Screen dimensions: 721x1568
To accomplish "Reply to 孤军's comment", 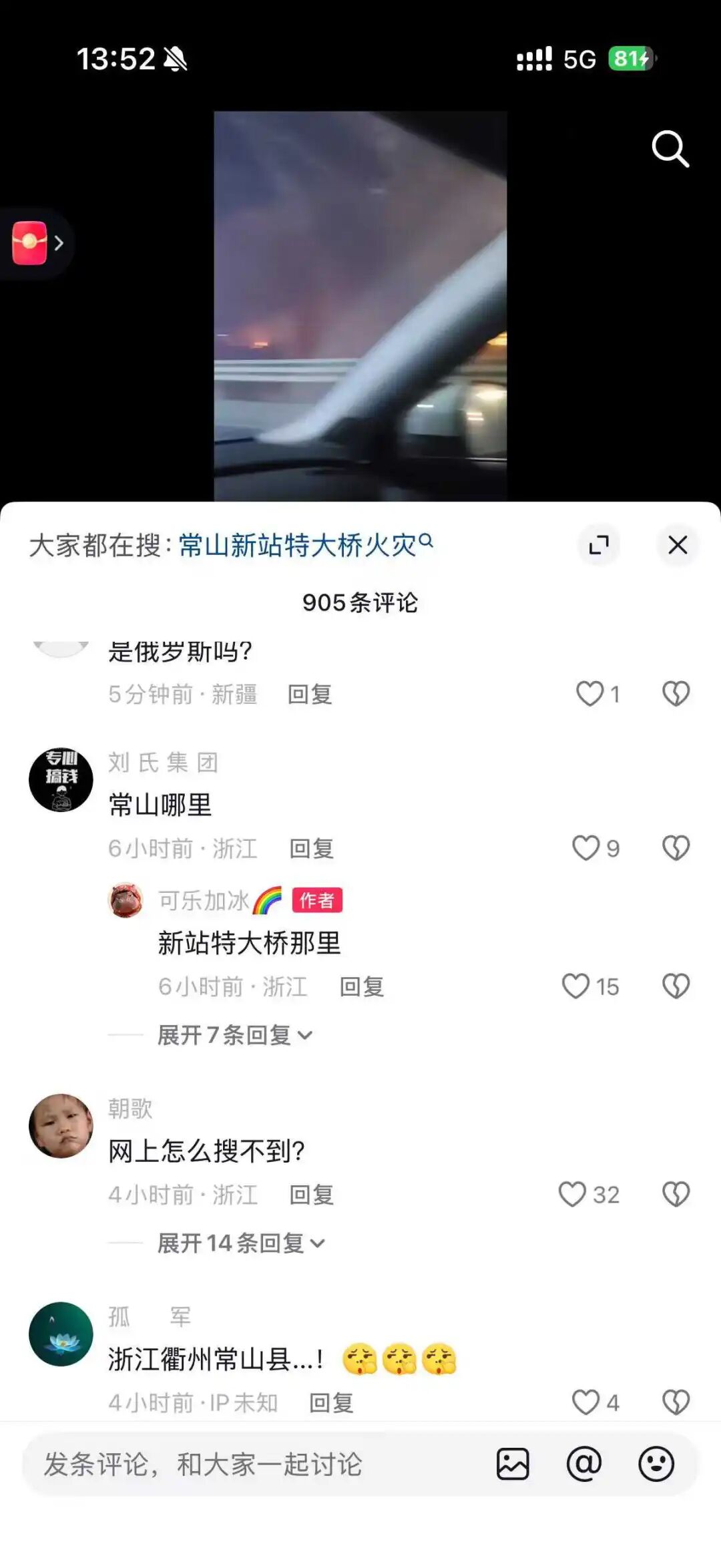I will 331,1403.
